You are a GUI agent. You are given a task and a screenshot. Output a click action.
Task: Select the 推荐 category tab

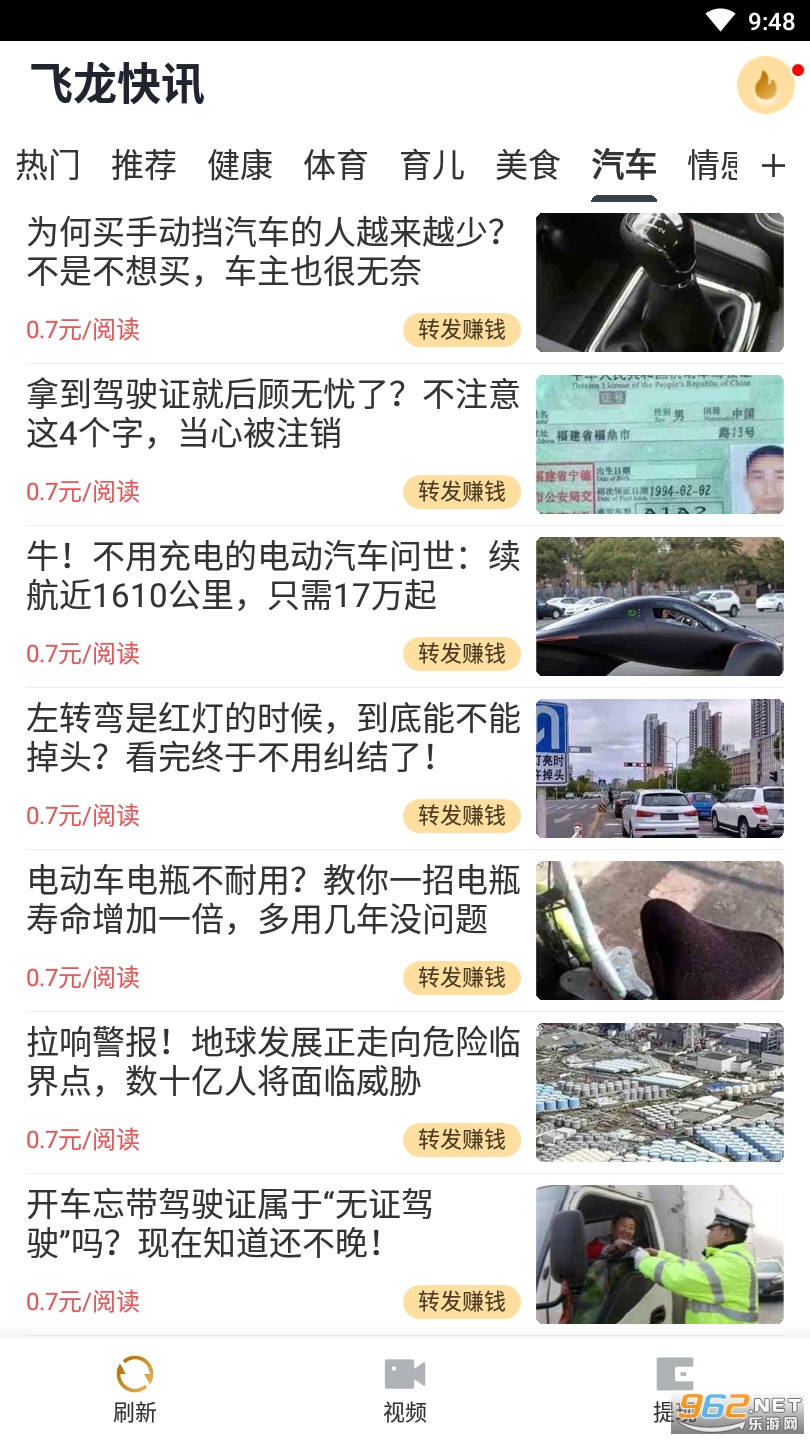[x=144, y=165]
